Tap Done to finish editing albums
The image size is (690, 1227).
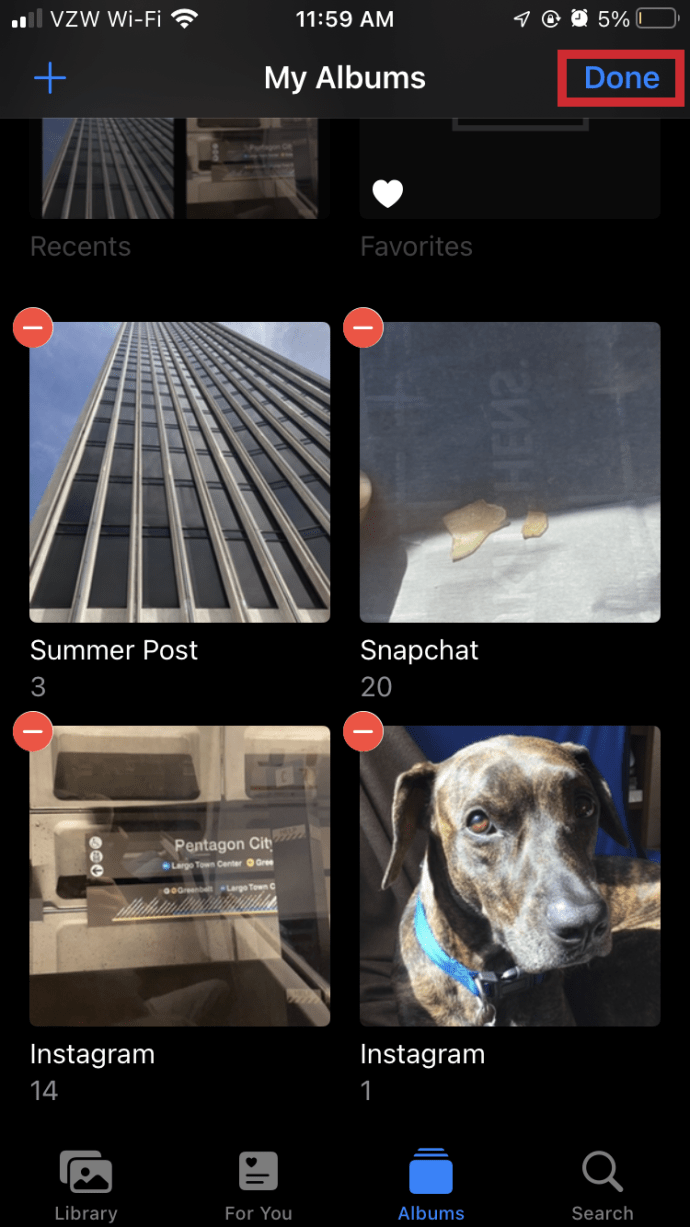pyautogui.click(x=621, y=78)
